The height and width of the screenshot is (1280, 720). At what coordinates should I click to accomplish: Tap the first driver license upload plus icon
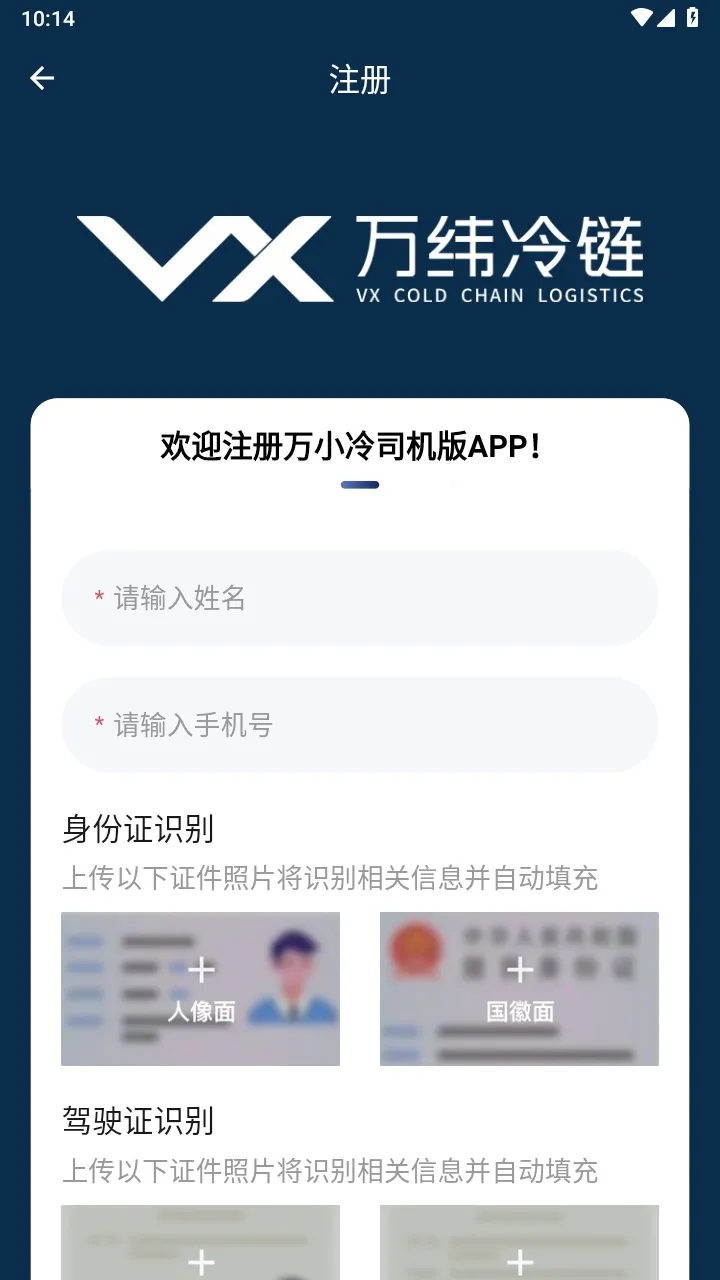pos(201,1260)
